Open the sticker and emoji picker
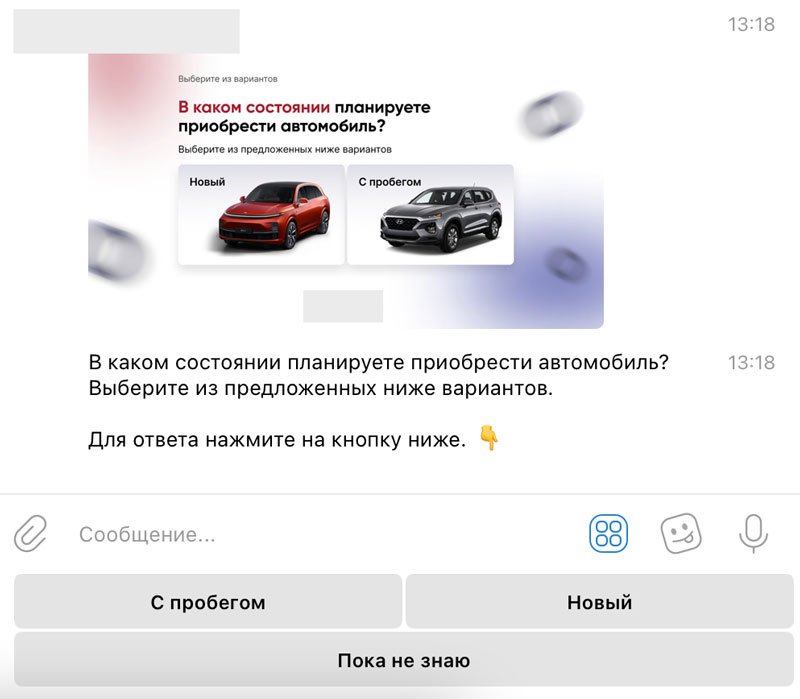The width and height of the screenshot is (800, 699). [x=681, y=534]
